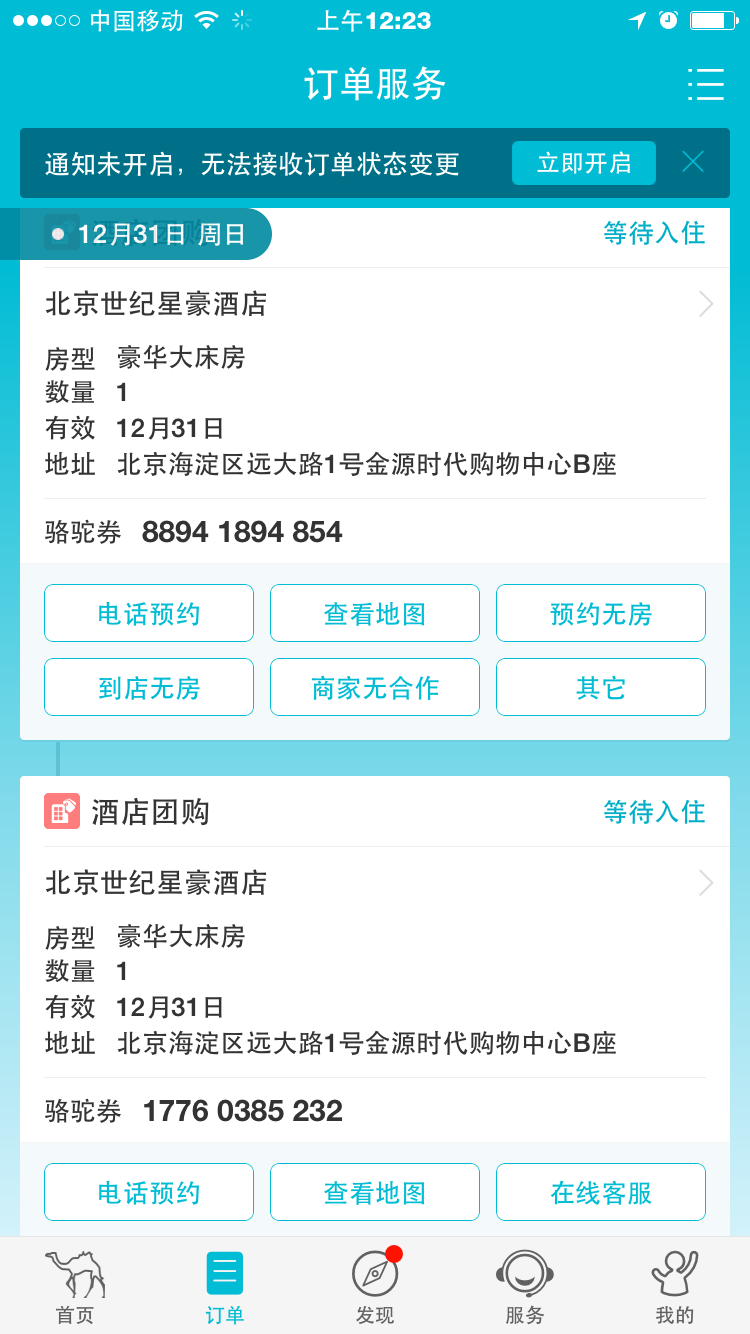Expand details of the first 北京世纪星豪酒店 order
750x1334 pixels.
pos(705,304)
